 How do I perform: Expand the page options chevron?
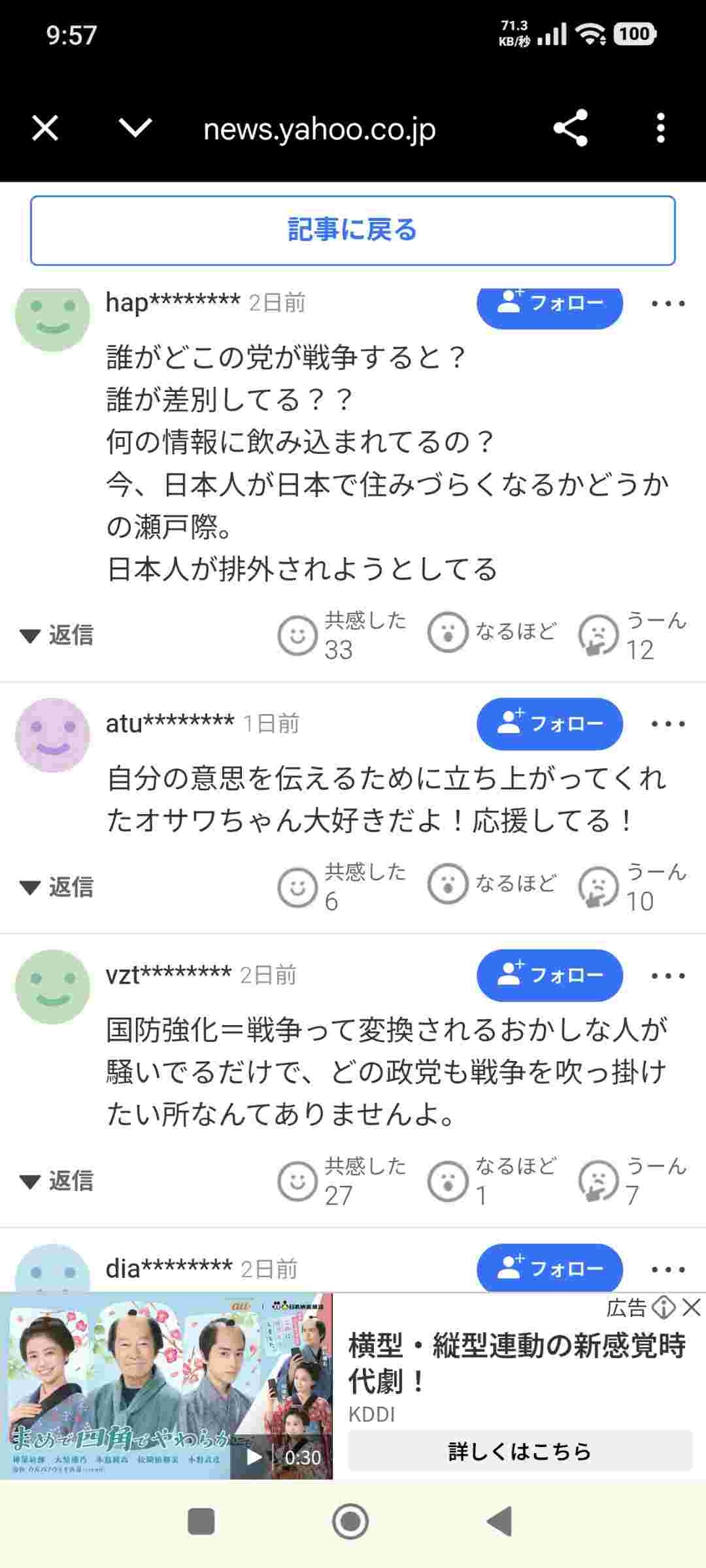tap(135, 128)
